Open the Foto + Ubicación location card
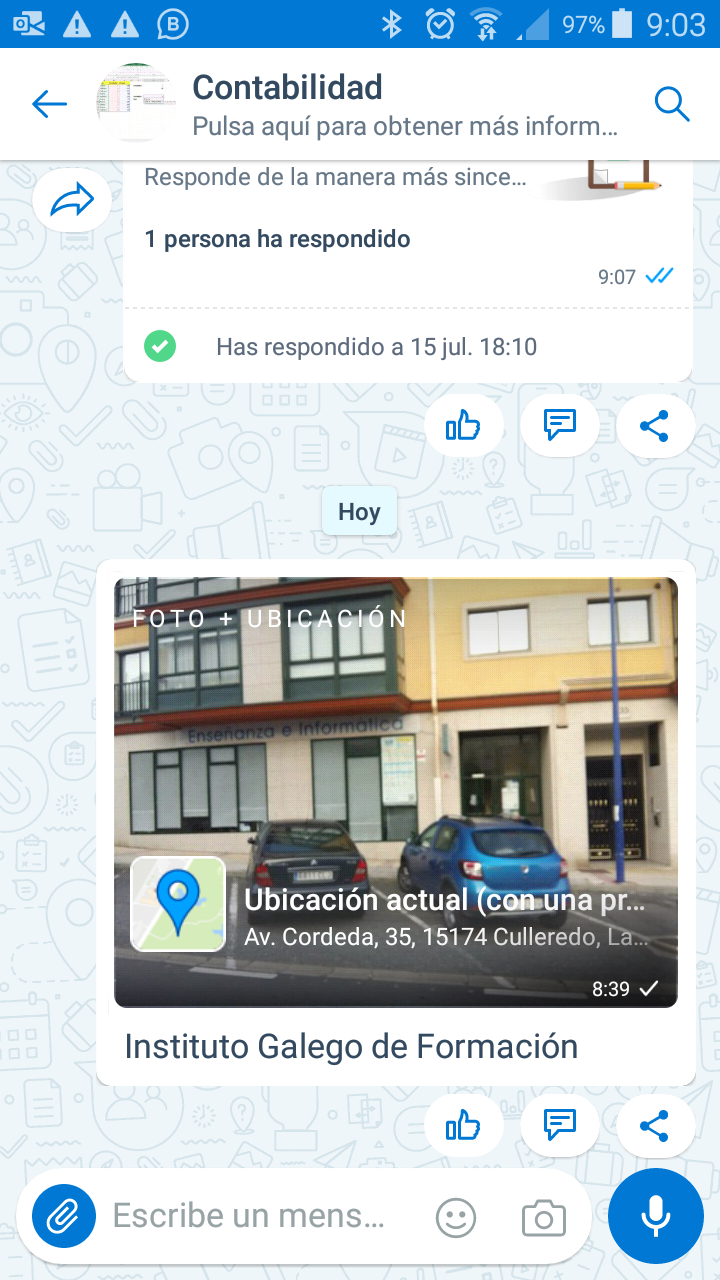Image resolution: width=720 pixels, height=1280 pixels. [x=396, y=792]
